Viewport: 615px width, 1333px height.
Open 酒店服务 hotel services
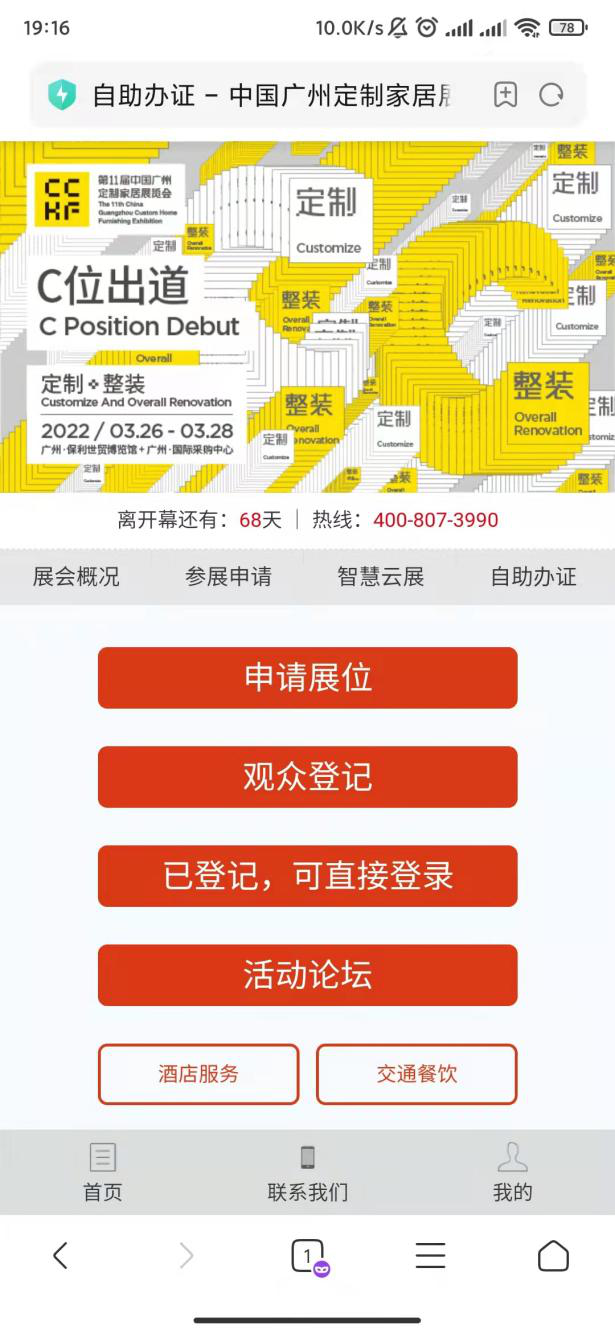[x=198, y=1074]
